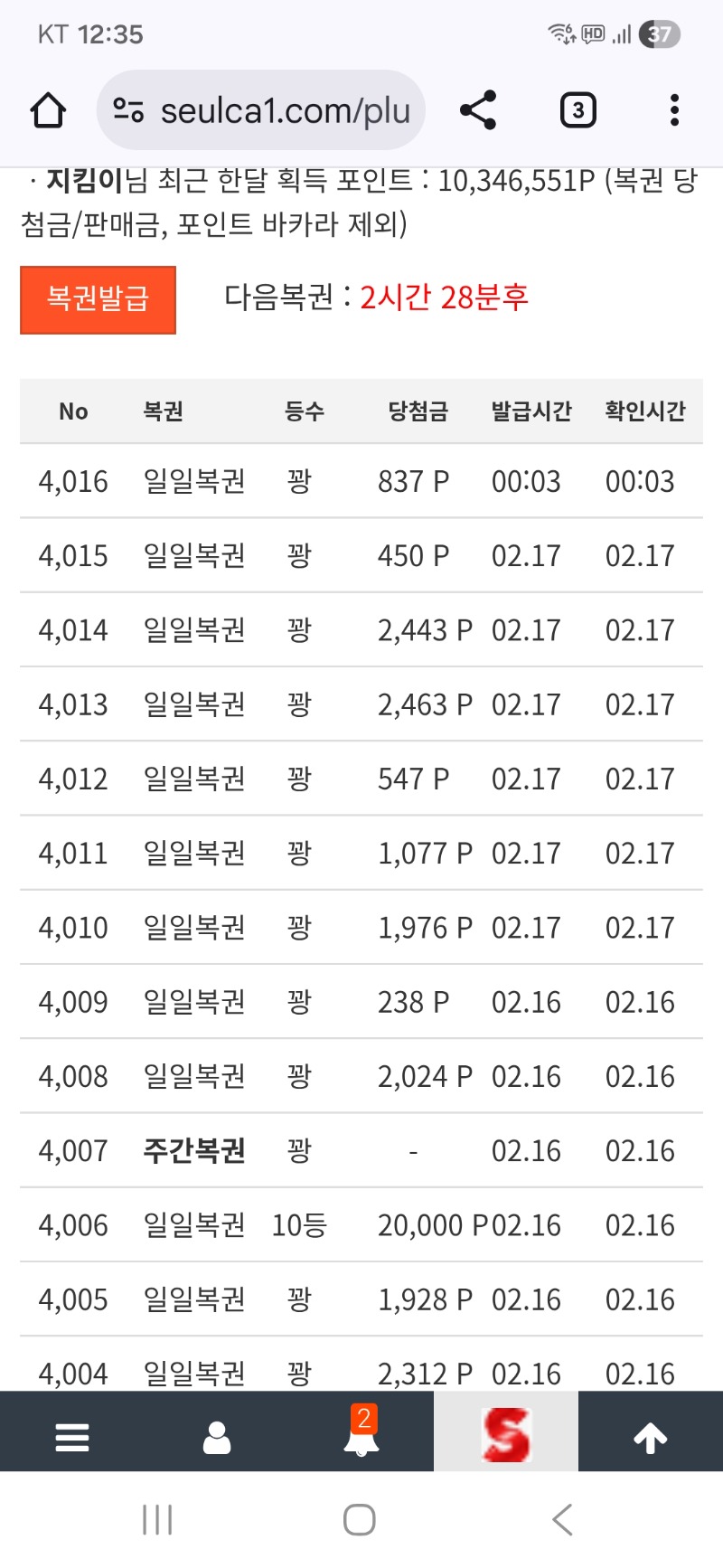The width and height of the screenshot is (723, 1568).
Task: Jump to top with the up arrow
Action: point(651,1437)
